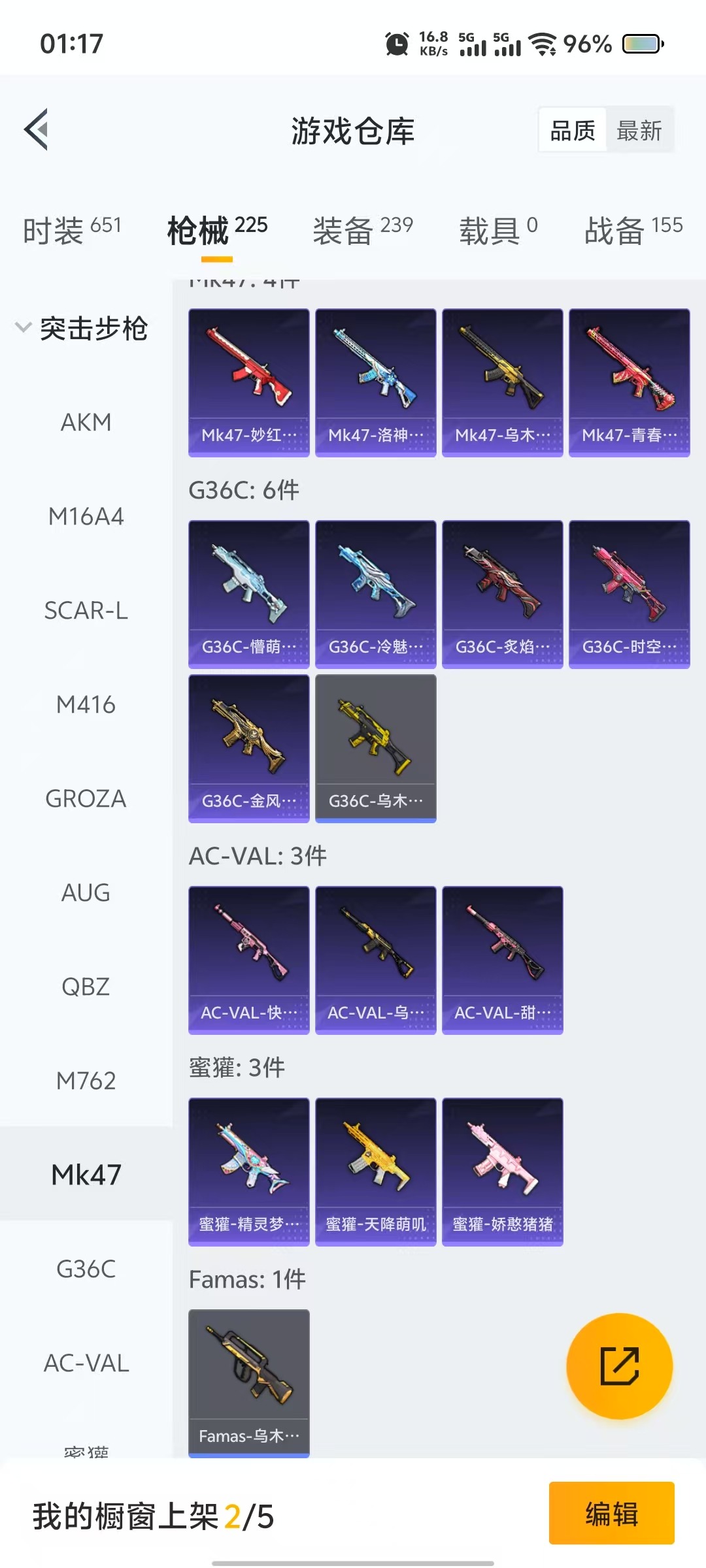Jump to GROZA weapons
This screenshot has width=706, height=1568.
86,798
